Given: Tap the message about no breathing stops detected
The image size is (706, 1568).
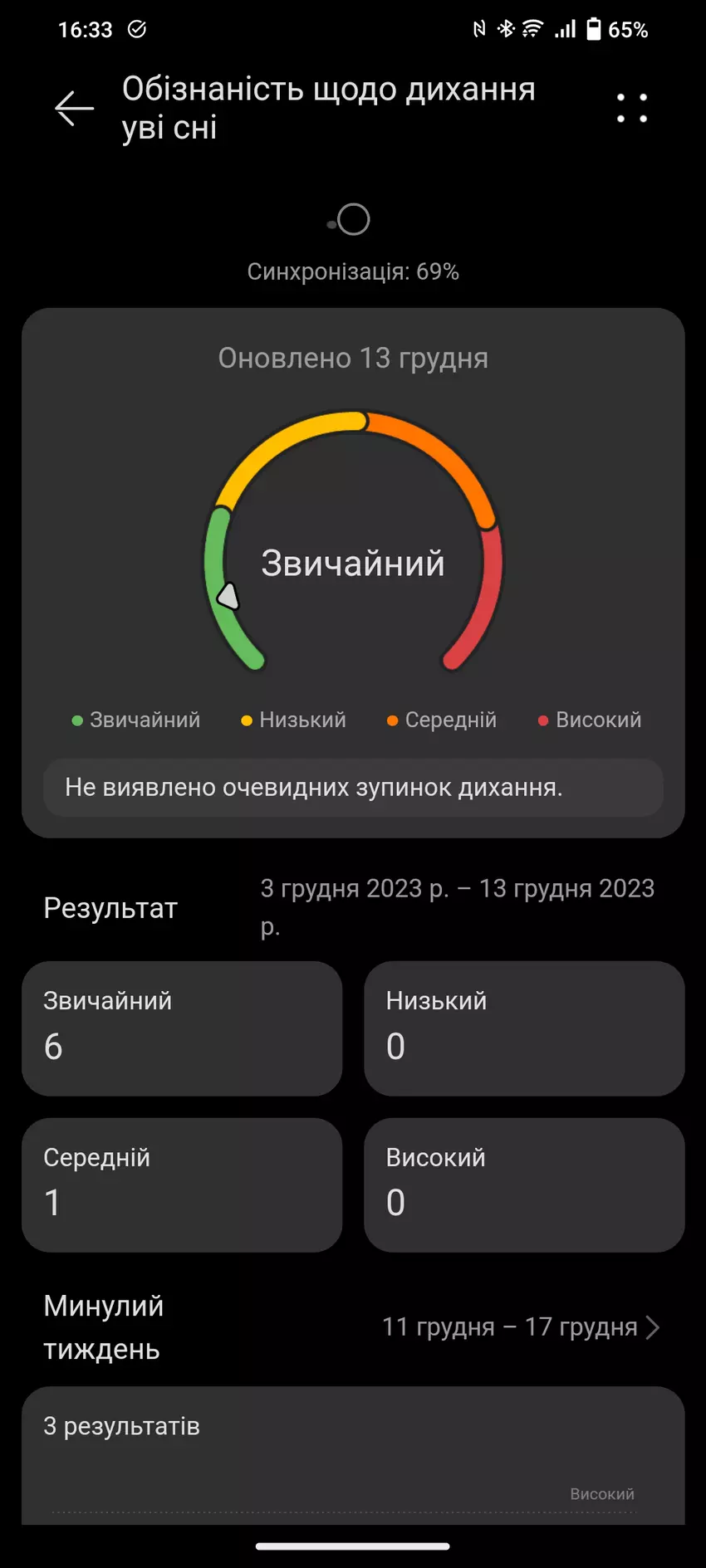Looking at the screenshot, I should (353, 788).
